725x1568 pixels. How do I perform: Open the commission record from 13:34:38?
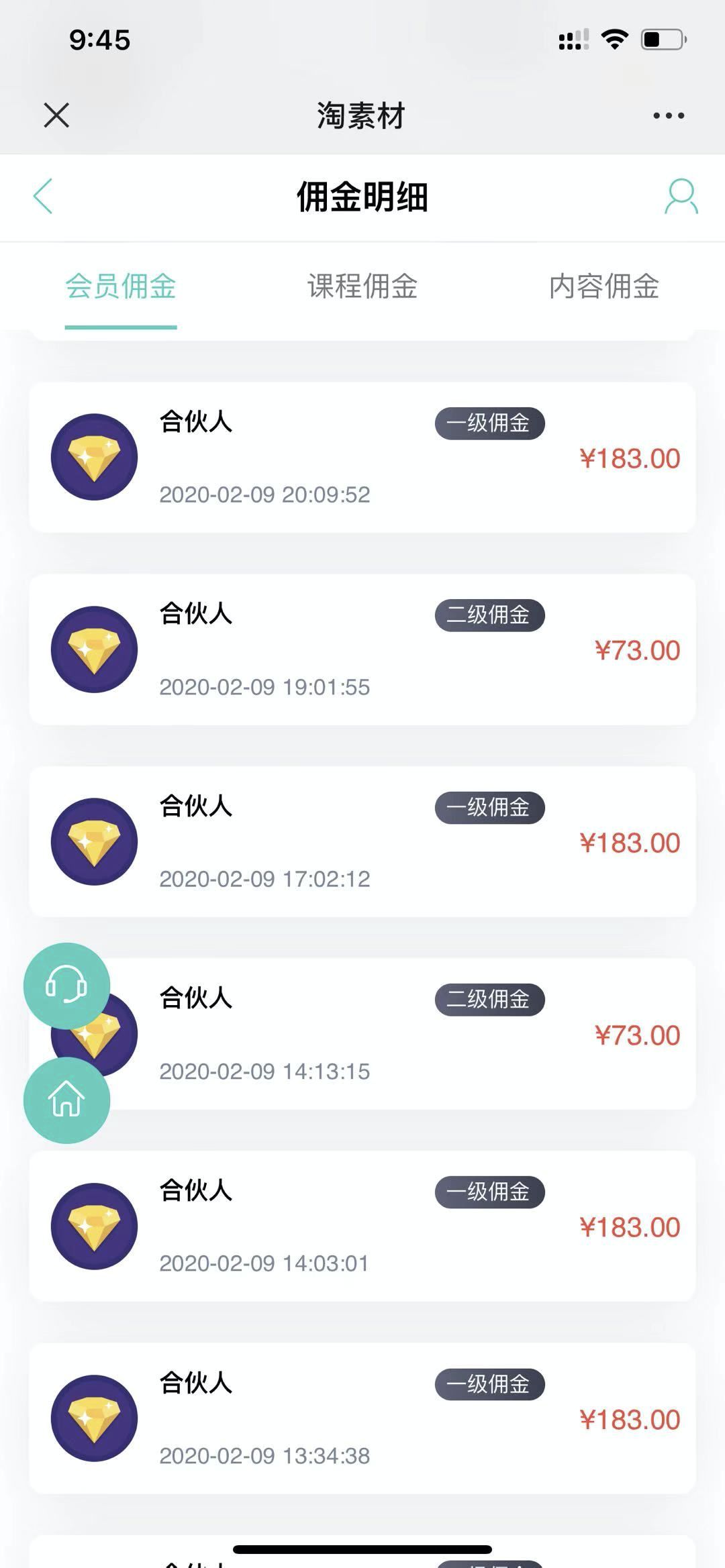pyautogui.click(x=362, y=1418)
